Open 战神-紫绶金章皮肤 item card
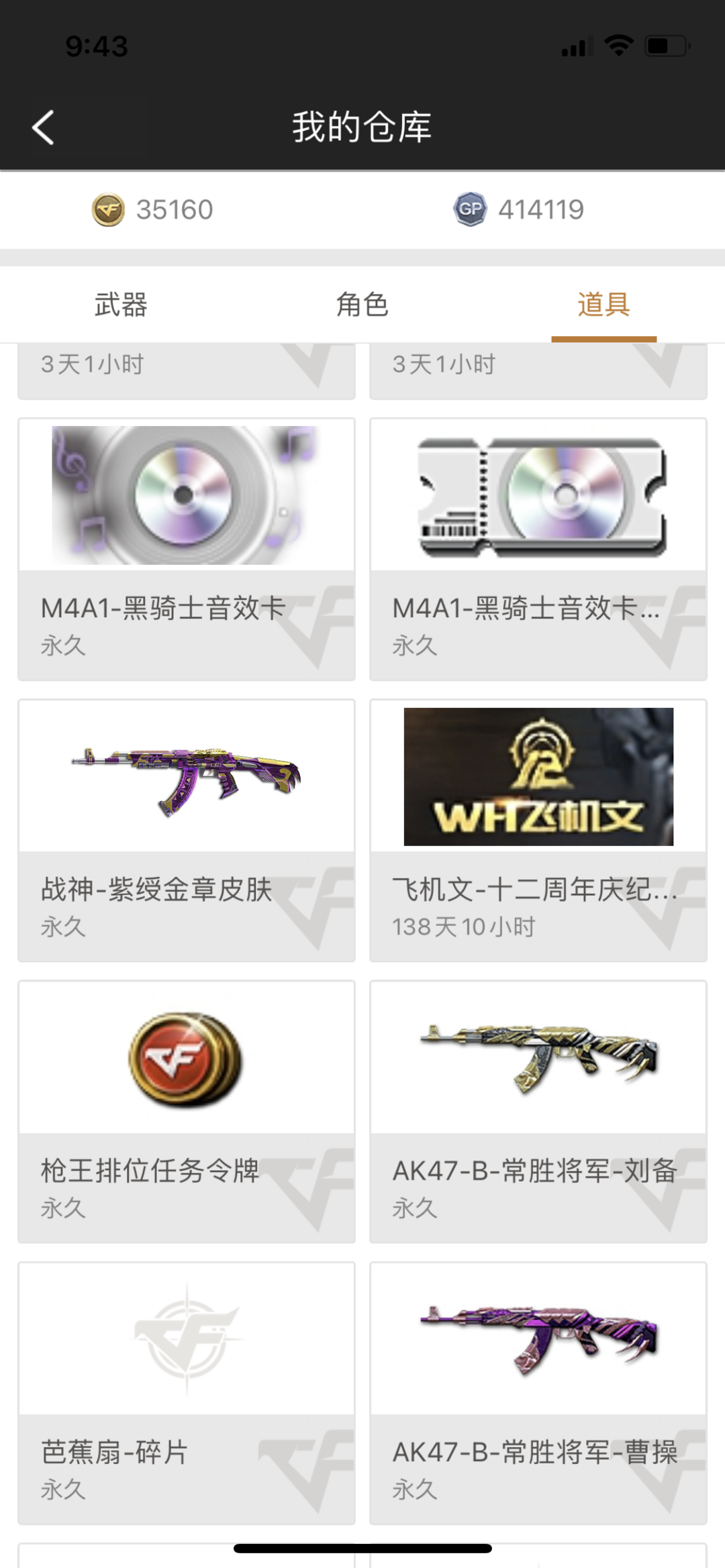This screenshot has height=1568, width=725. pos(187,830)
